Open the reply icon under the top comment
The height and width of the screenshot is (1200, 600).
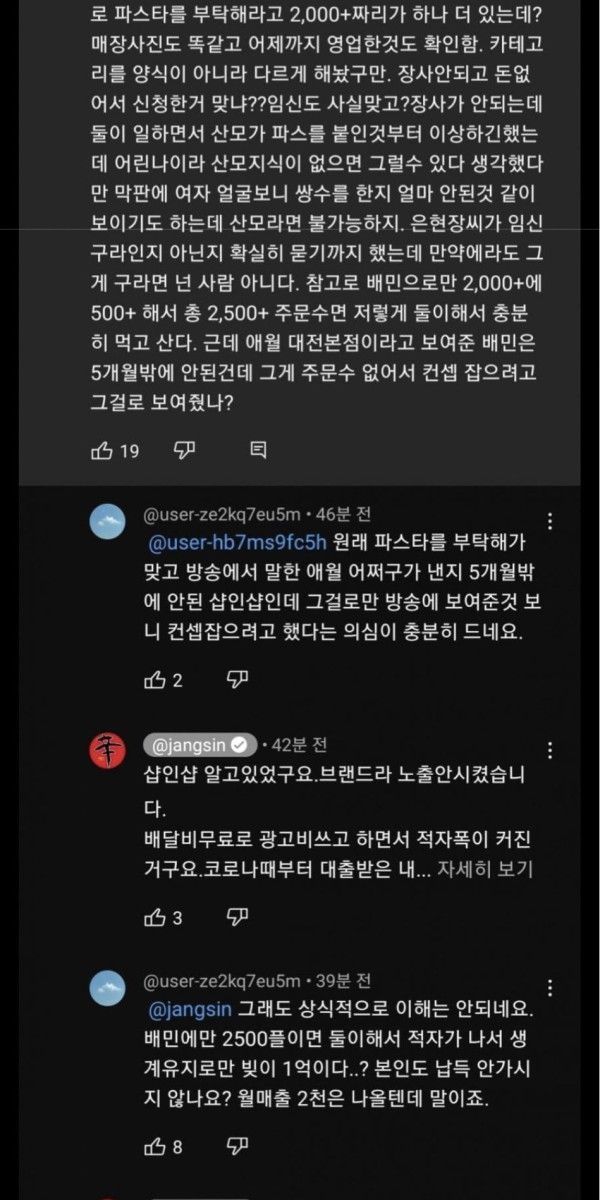tap(258, 451)
